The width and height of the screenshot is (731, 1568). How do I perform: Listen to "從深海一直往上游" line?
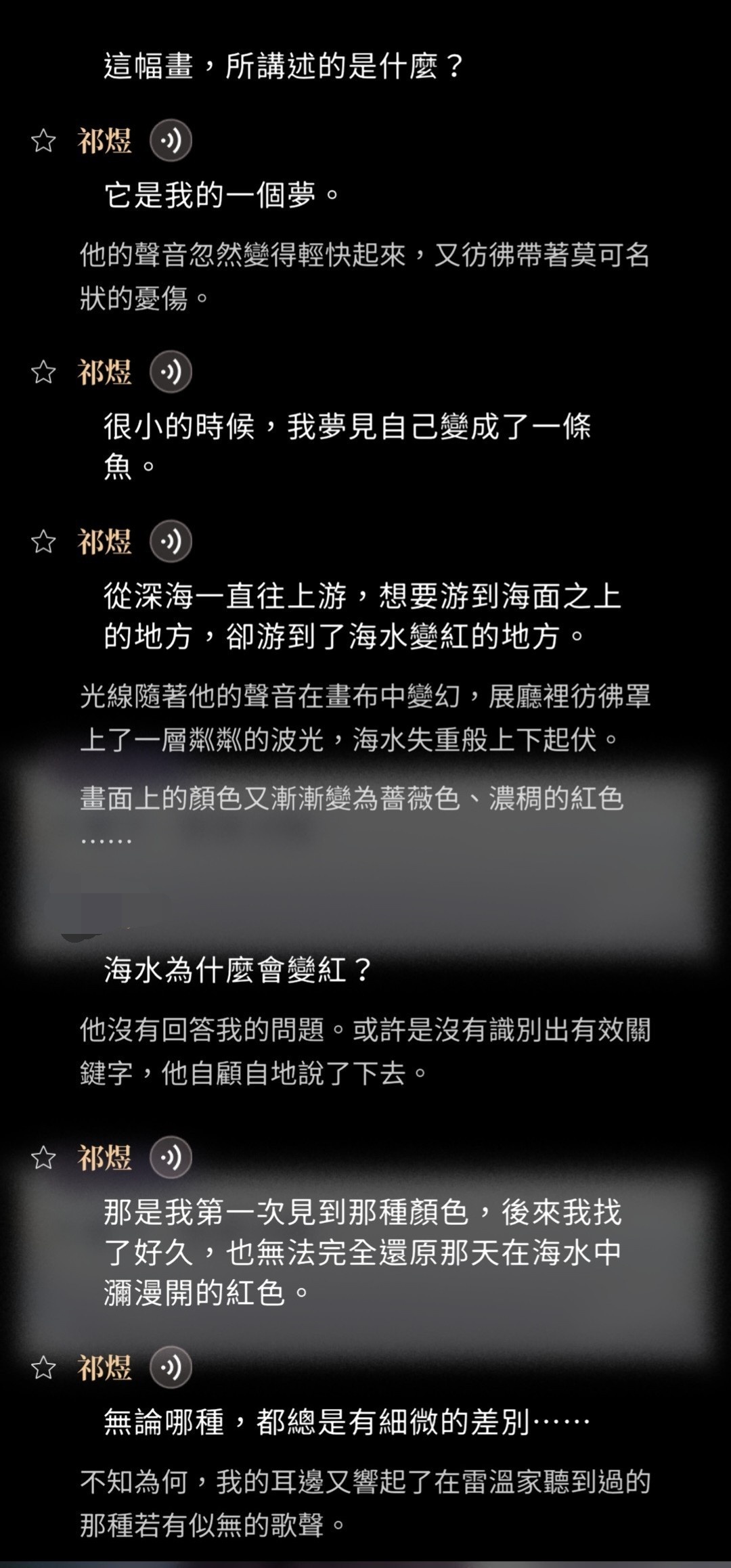pyautogui.click(x=171, y=541)
